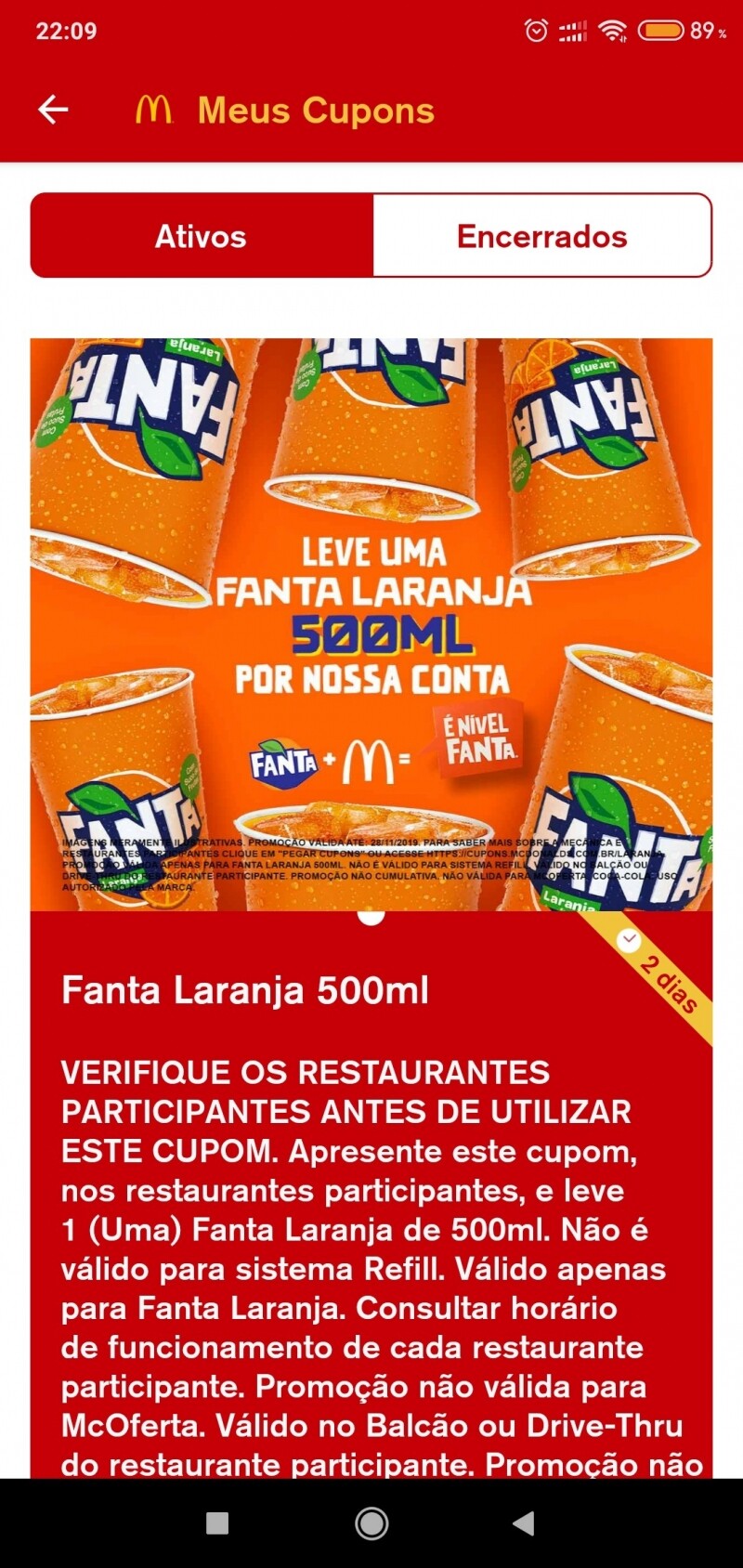Go back from Meus Cupons
The image size is (743, 1568).
tap(53, 110)
